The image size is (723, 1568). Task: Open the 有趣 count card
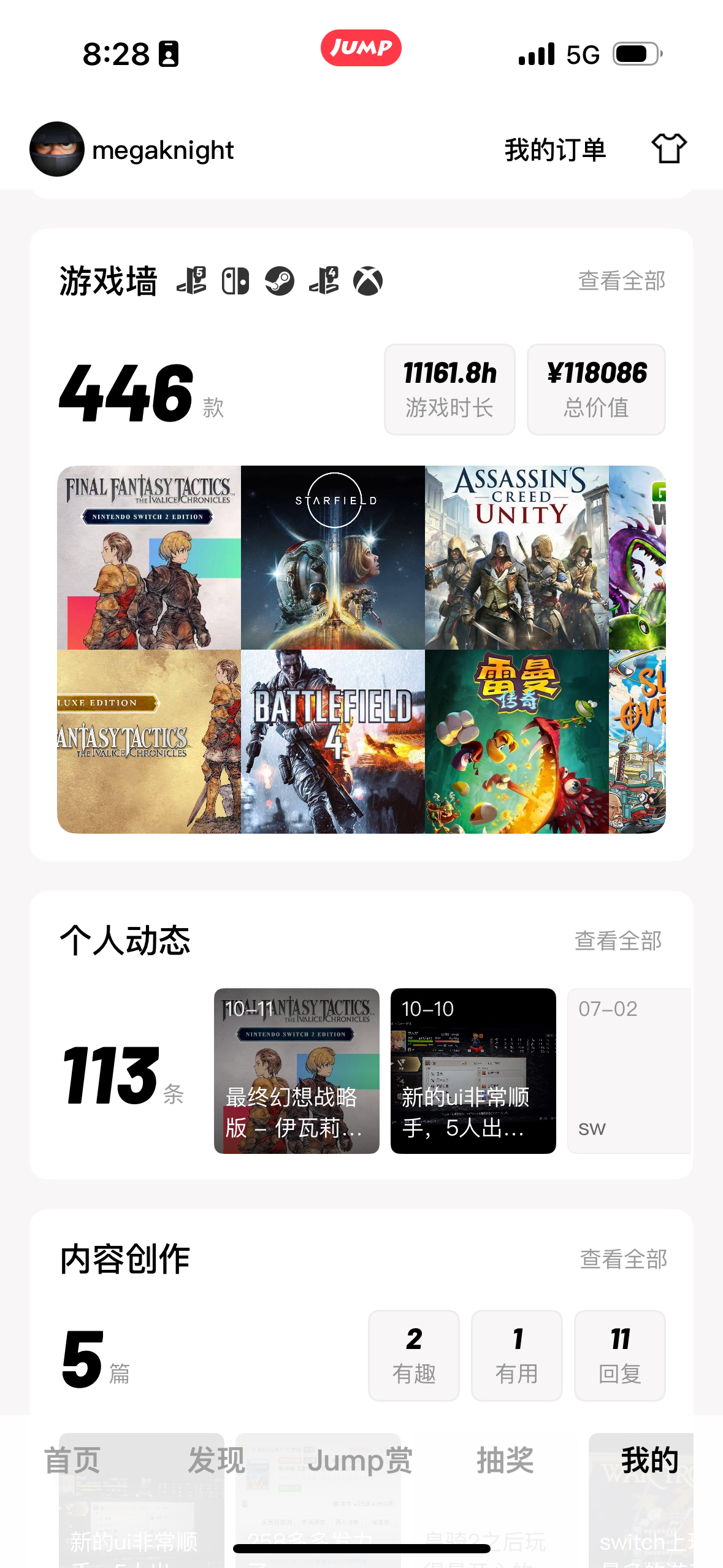(413, 1355)
